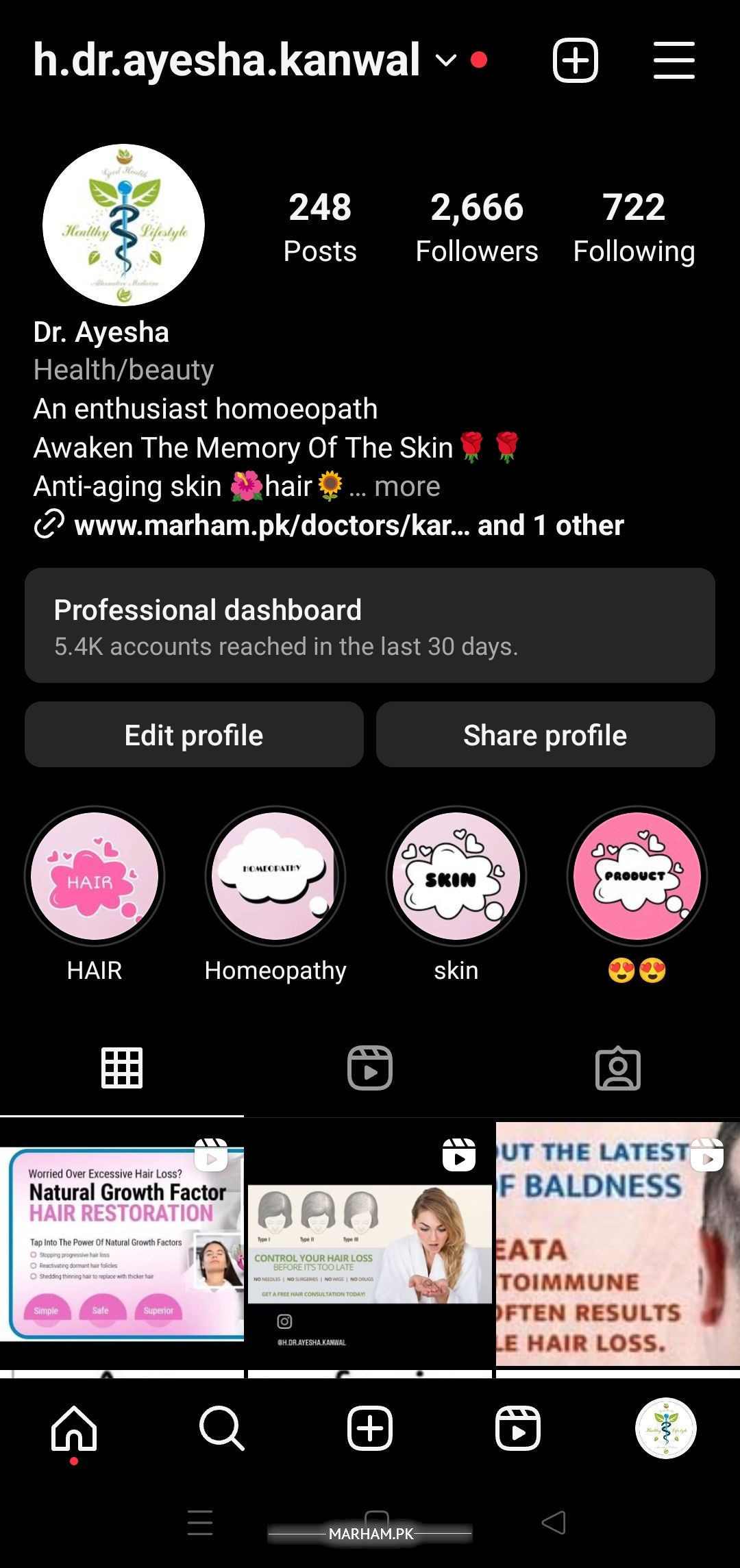View the Followers list
Screen dimensions: 740x1568
click(x=477, y=227)
